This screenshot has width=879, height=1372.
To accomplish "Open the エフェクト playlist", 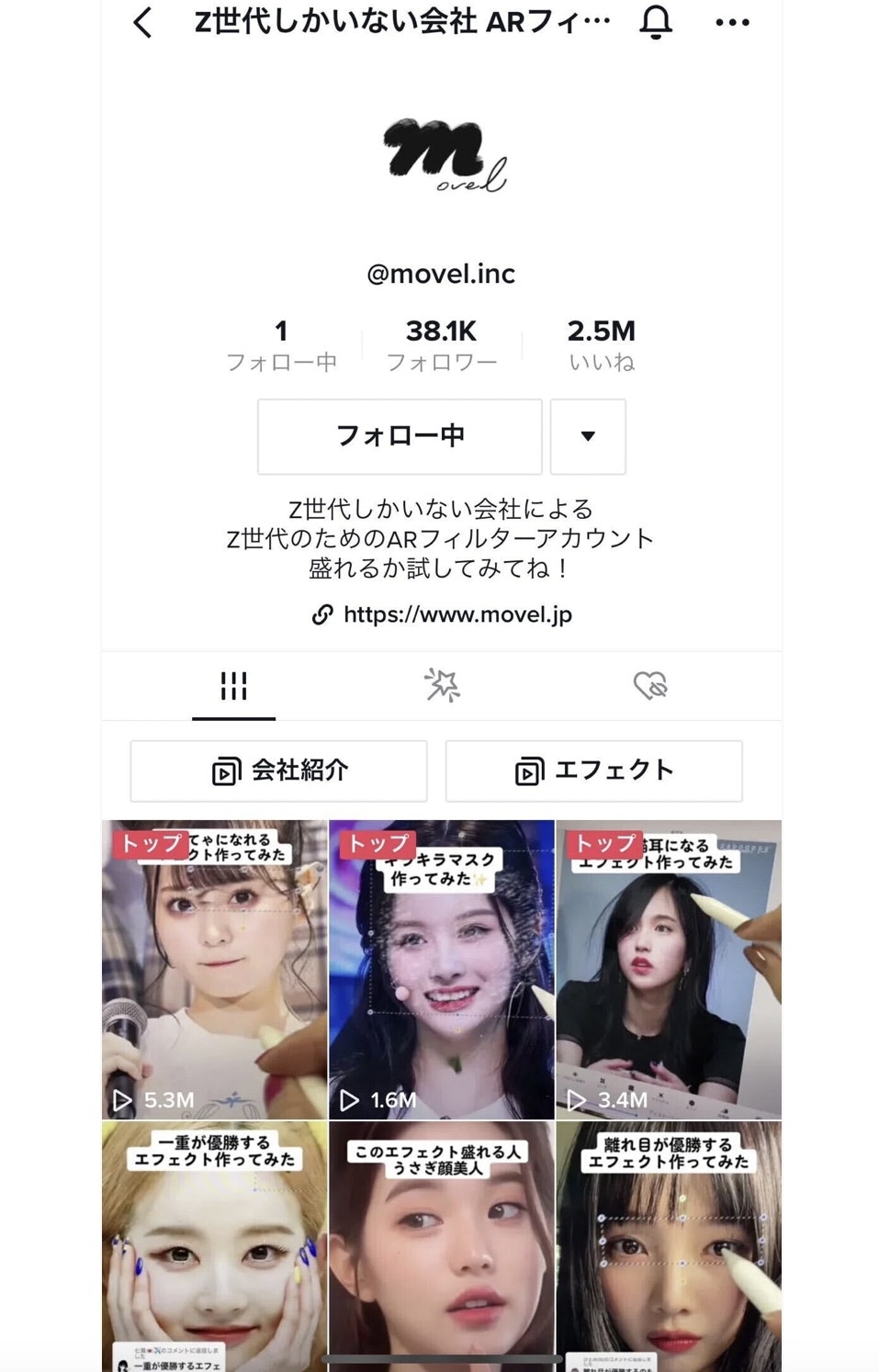I will tap(593, 770).
